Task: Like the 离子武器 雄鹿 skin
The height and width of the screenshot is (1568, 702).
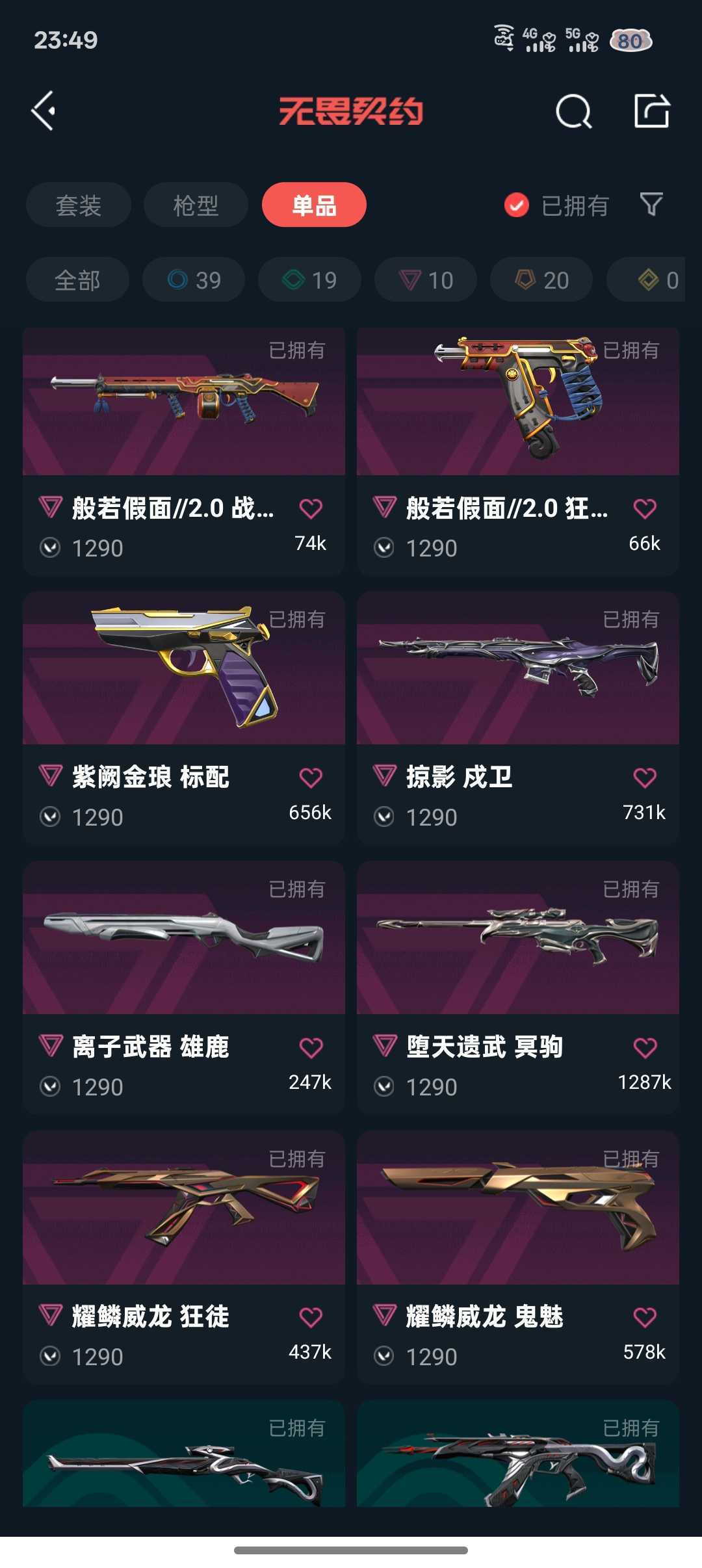Action: click(x=311, y=1047)
